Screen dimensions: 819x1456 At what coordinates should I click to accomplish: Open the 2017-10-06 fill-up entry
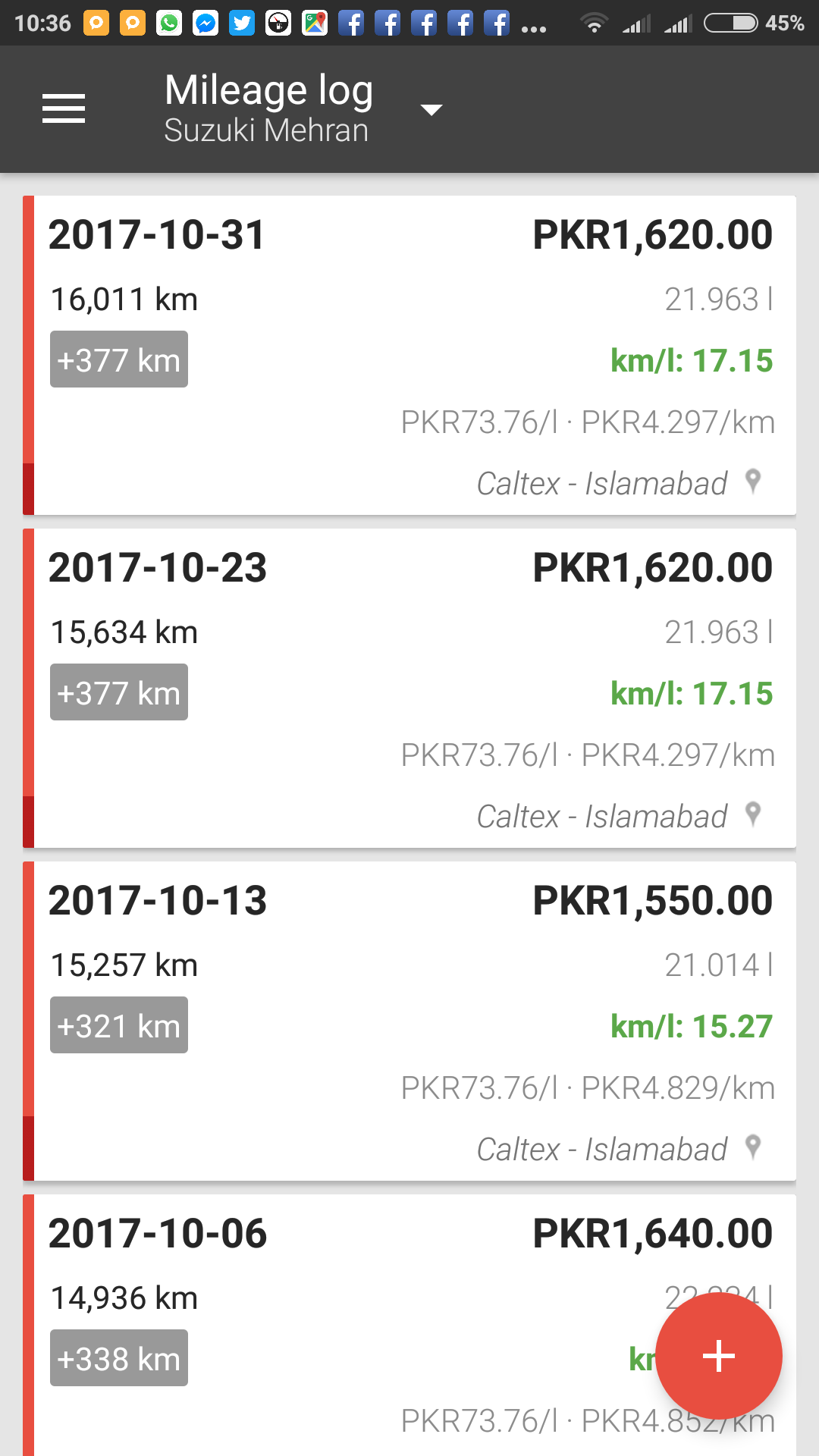tap(409, 1326)
